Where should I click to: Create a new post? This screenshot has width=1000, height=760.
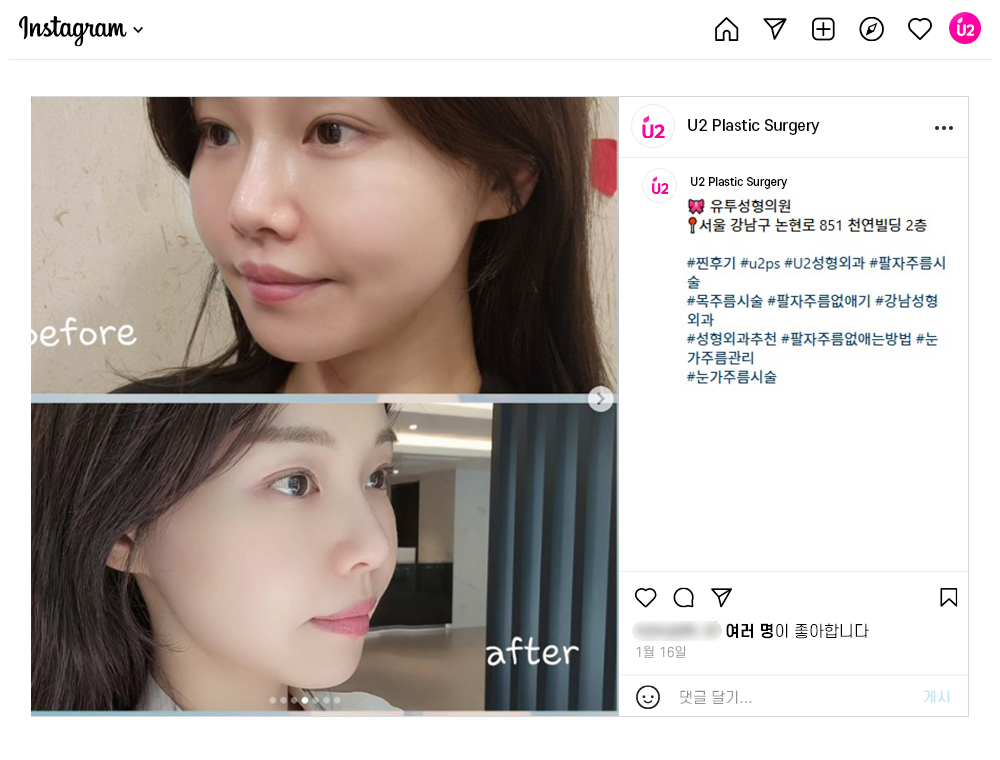pyautogui.click(x=823, y=29)
